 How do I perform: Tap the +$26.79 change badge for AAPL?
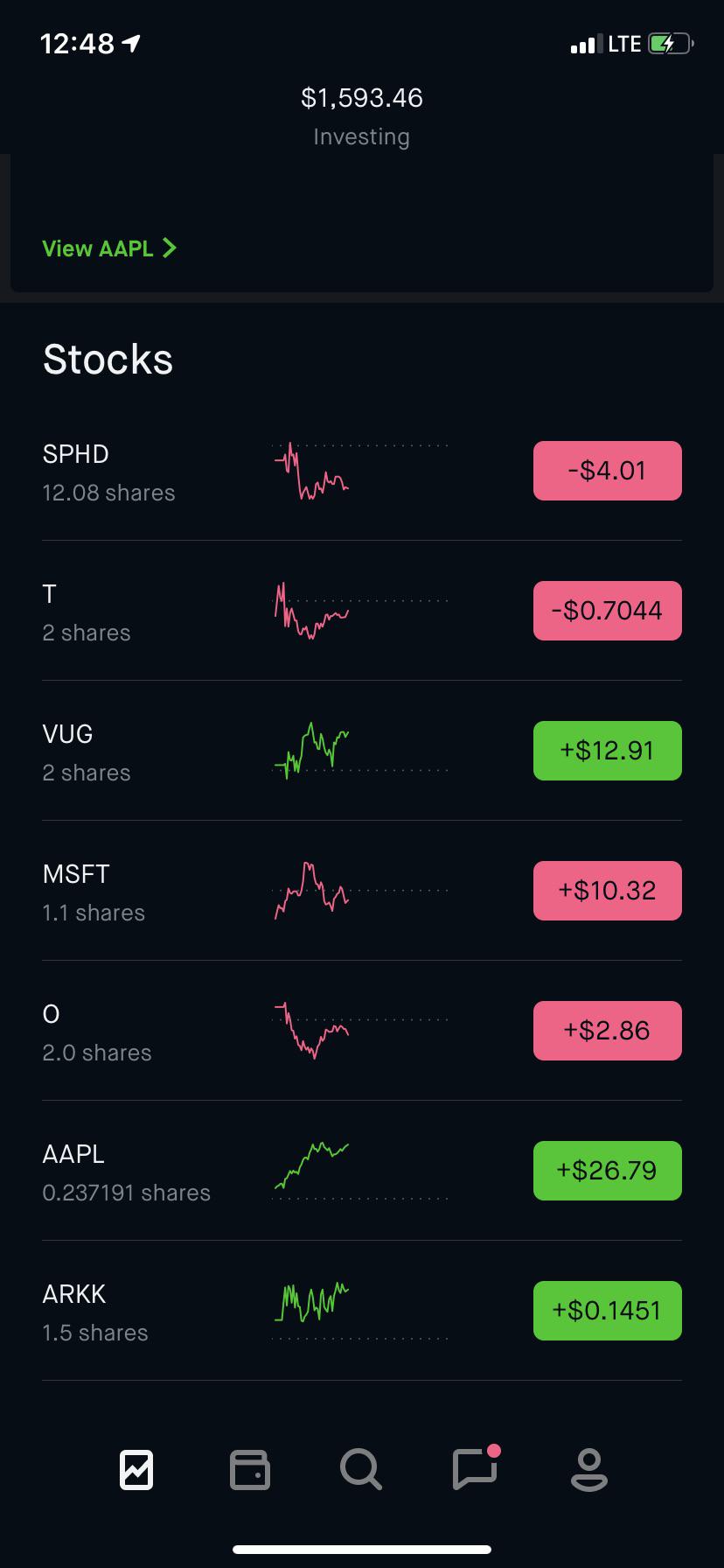pyautogui.click(x=607, y=1171)
